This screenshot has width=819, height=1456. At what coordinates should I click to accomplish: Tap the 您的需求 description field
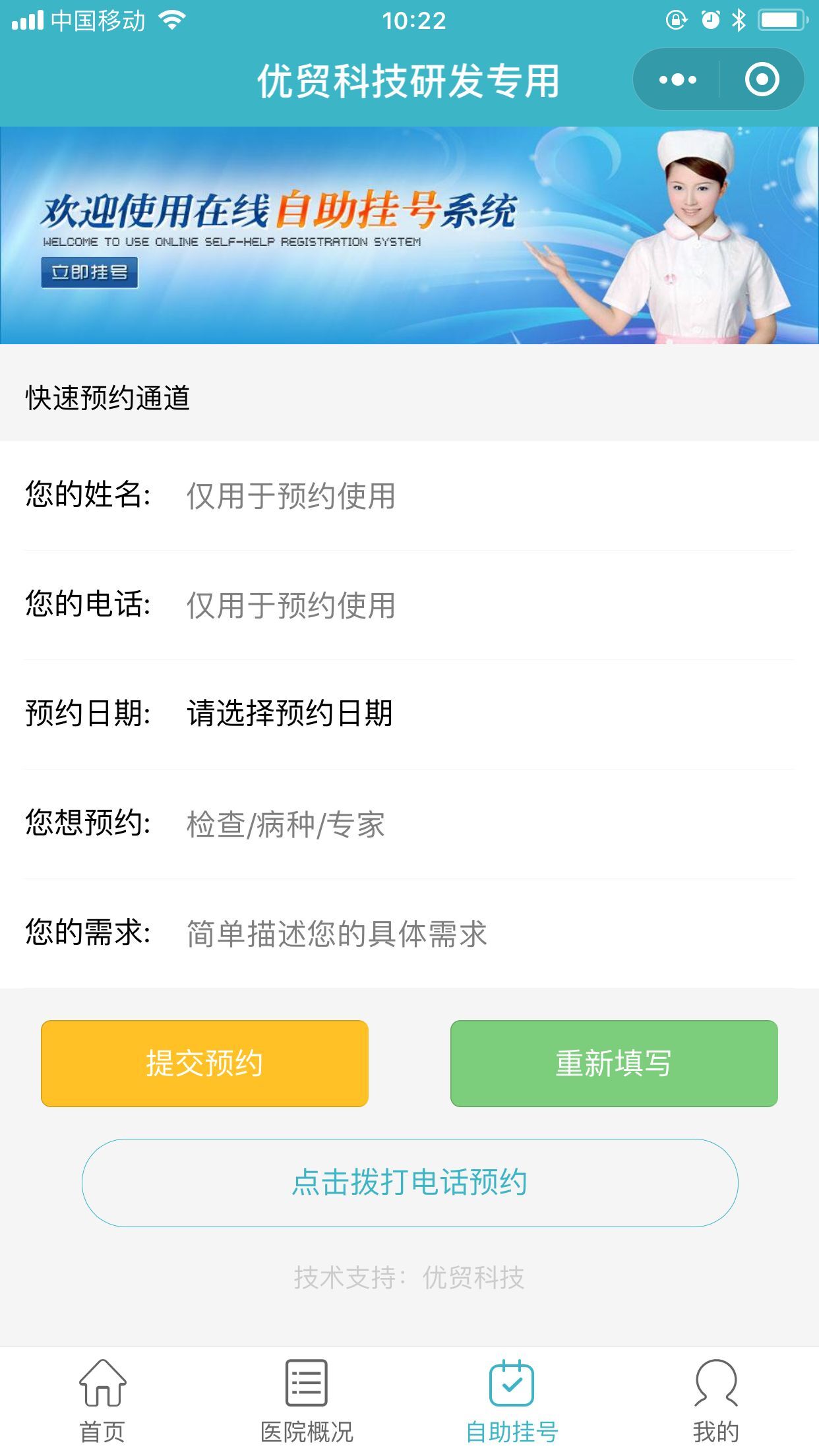coord(488,934)
